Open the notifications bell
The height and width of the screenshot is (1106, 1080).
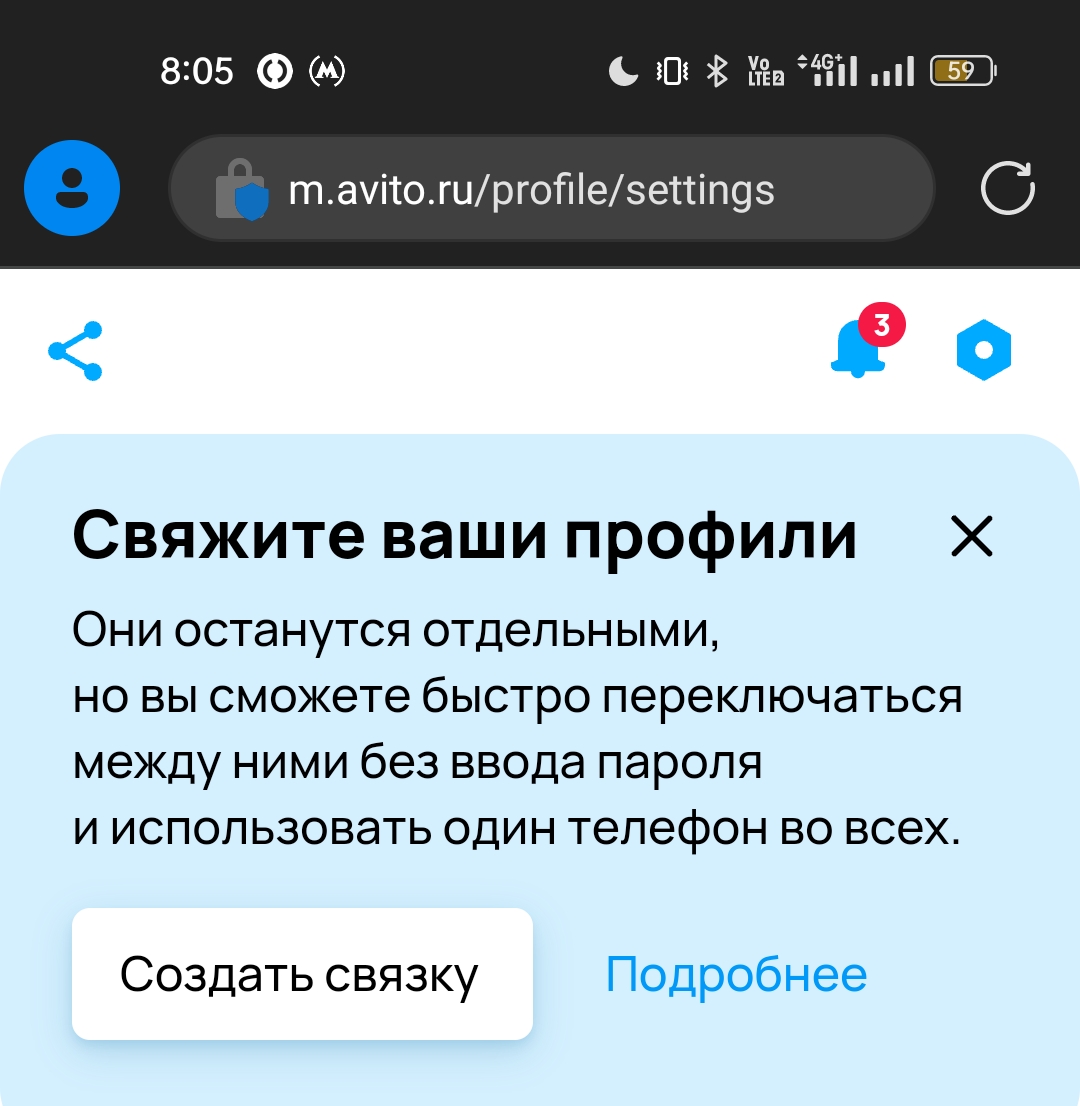[x=858, y=350]
